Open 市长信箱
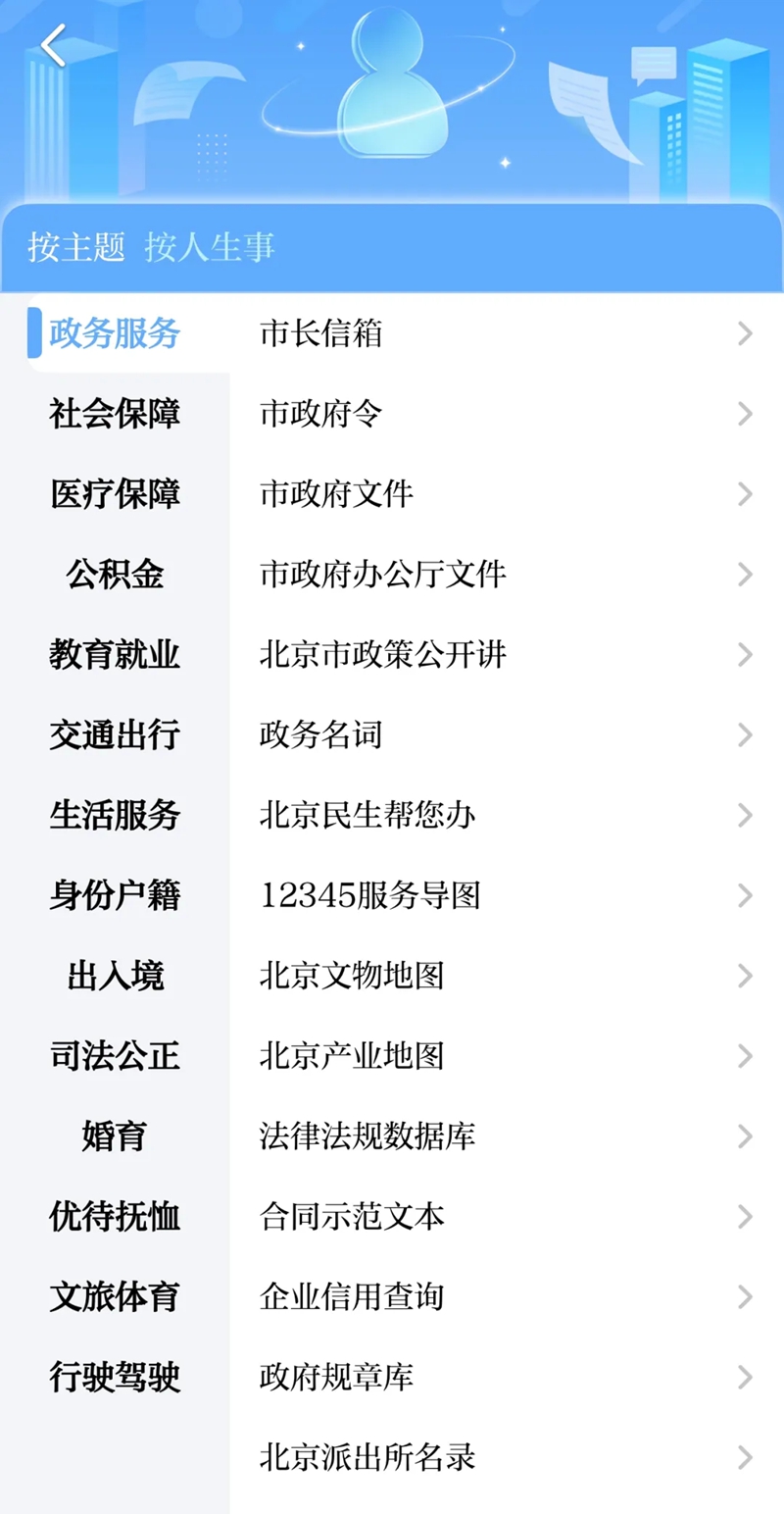Screen dimensions: 784x1514 (507, 334)
